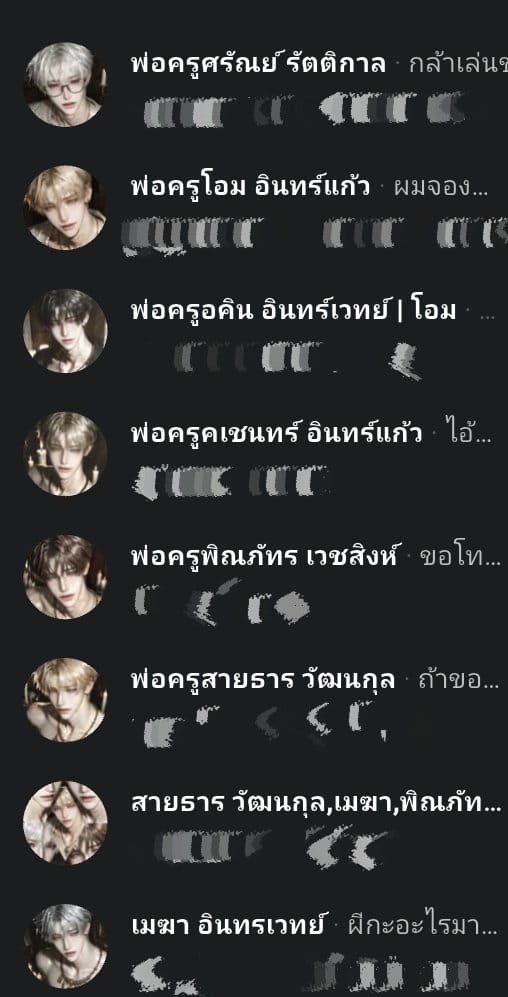Open chat with พ่อครูสายธาร วัฒนกุล

[254, 700]
